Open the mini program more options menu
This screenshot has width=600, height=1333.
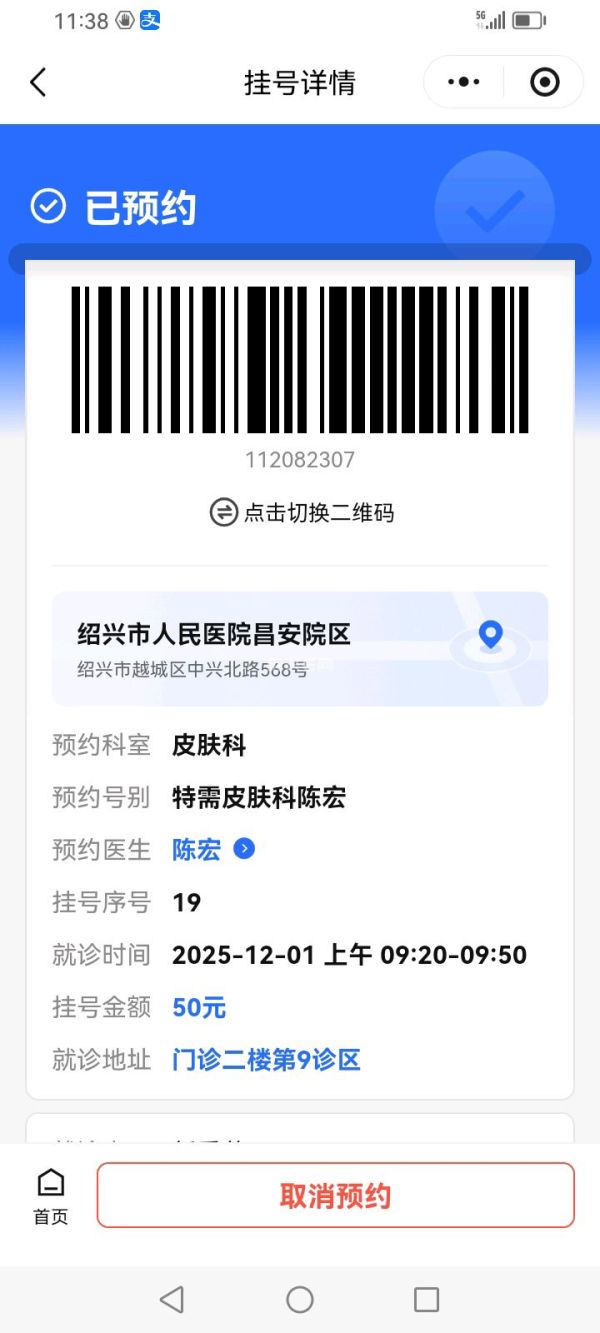pyautogui.click(x=464, y=82)
